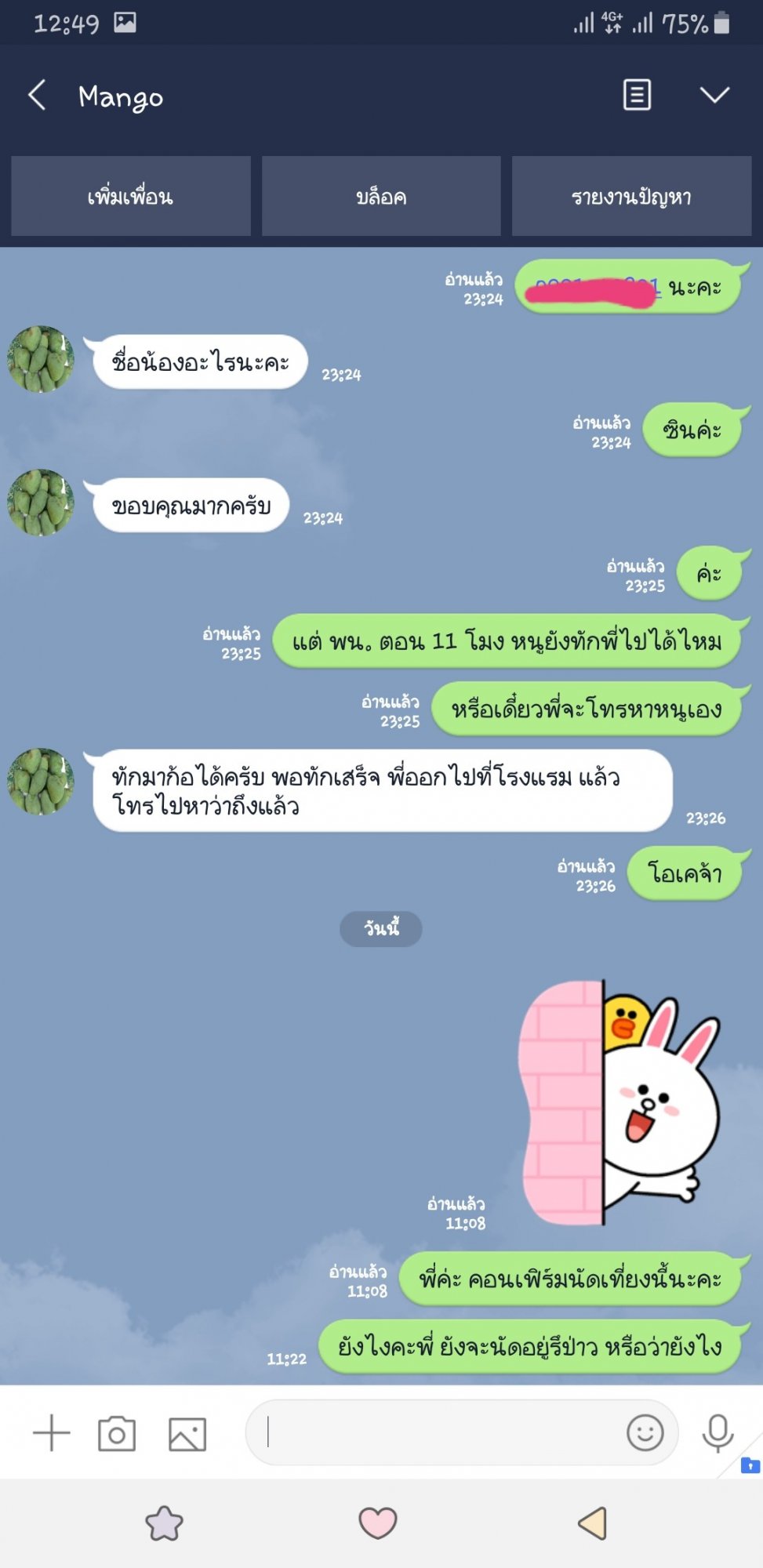The image size is (763, 1568).
Task: Record a voice message with the microphone
Action: tap(718, 1433)
